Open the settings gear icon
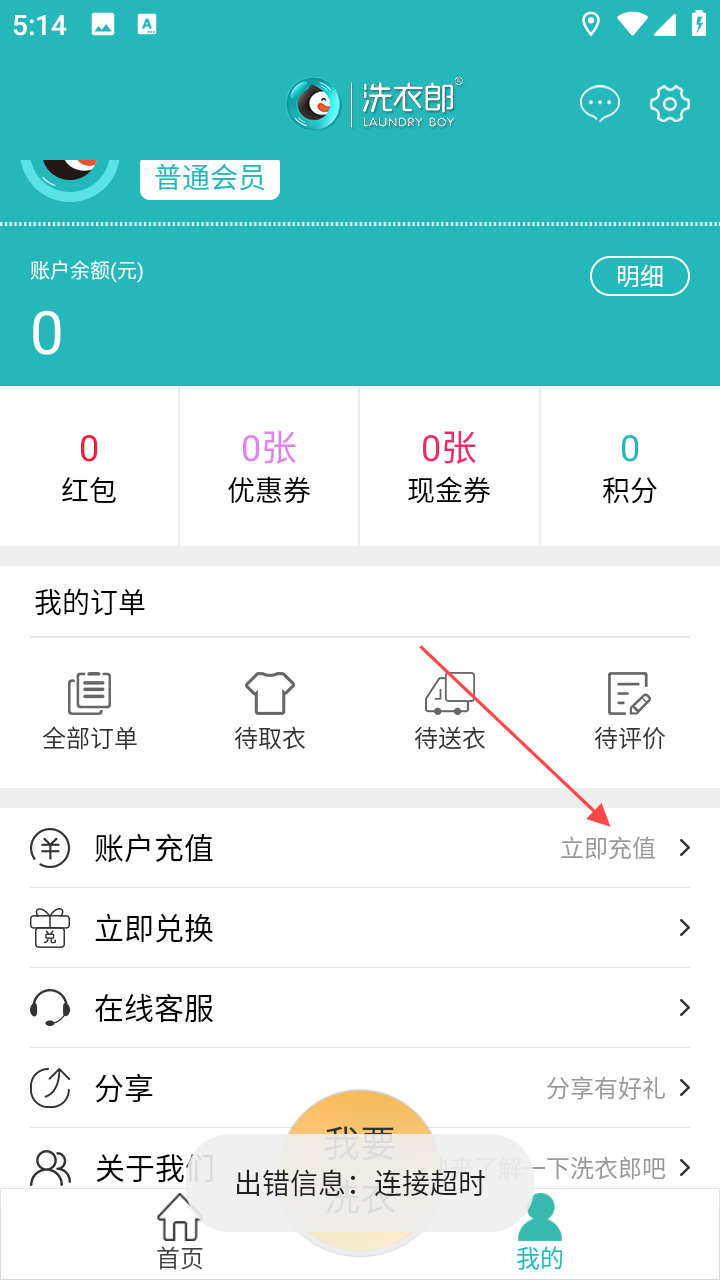The height and width of the screenshot is (1280, 720). tap(670, 103)
